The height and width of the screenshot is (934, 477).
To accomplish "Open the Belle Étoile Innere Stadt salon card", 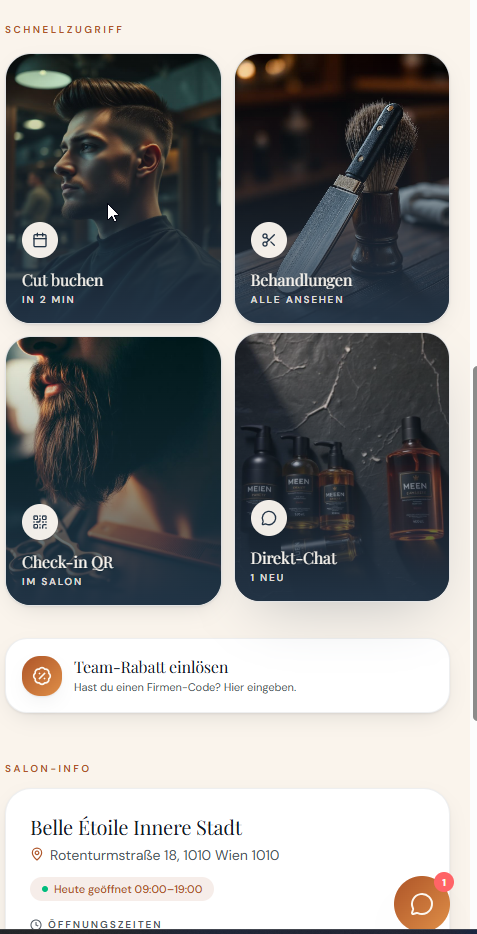I will 227,861.
